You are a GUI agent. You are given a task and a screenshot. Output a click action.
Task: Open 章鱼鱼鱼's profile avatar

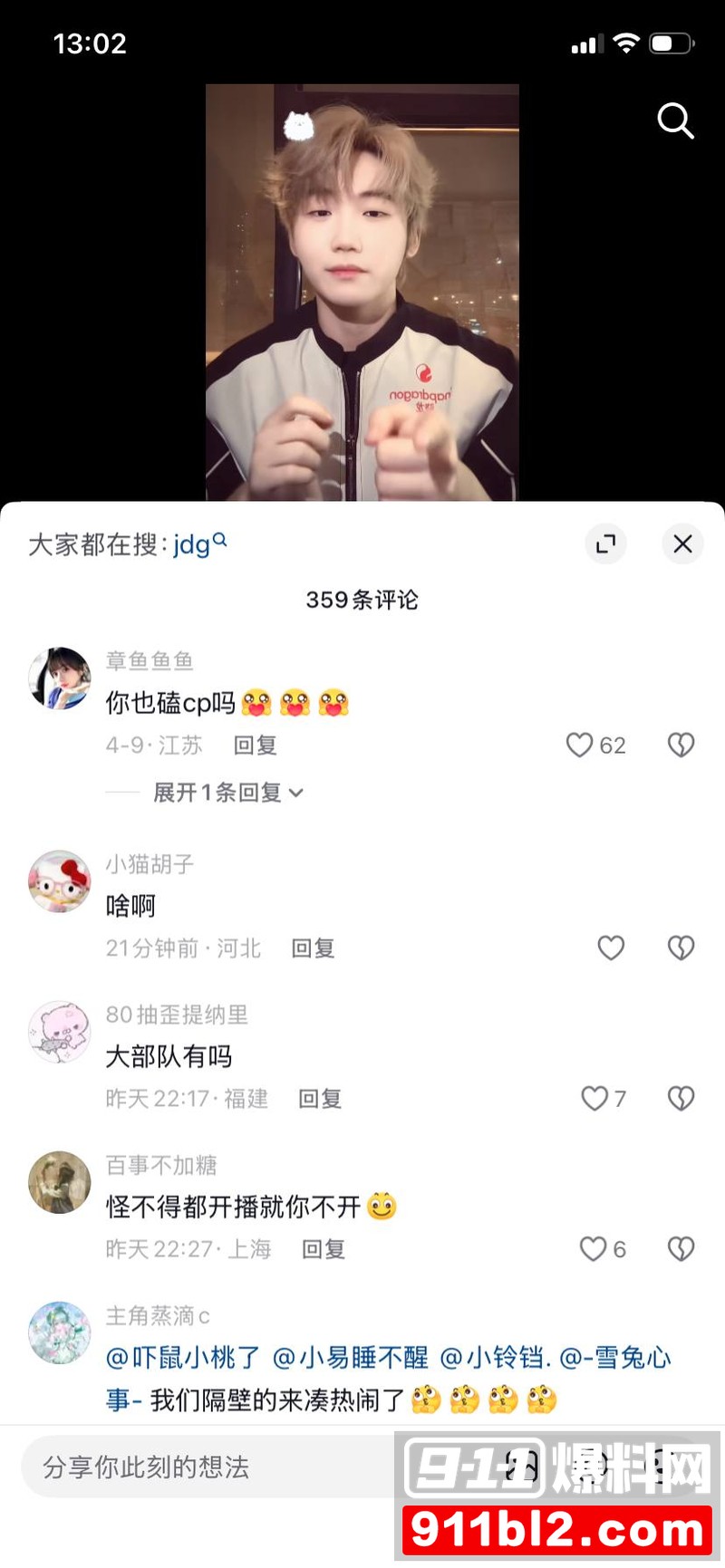(60, 678)
